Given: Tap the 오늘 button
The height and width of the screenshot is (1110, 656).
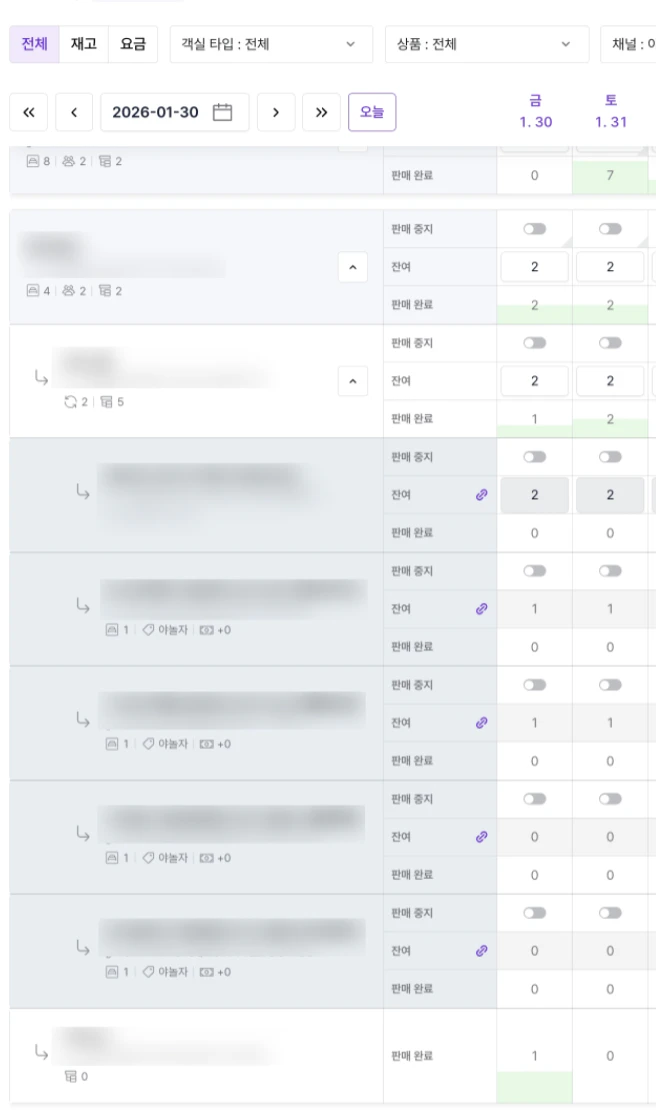Looking at the screenshot, I should (x=372, y=113).
